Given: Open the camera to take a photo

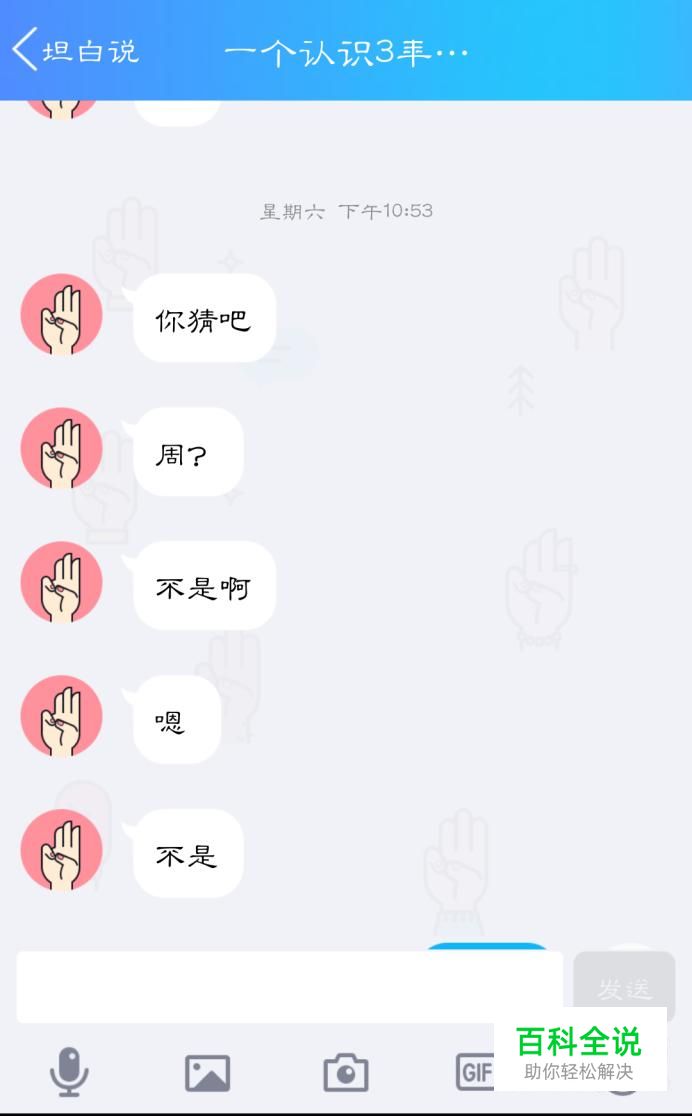Looking at the screenshot, I should click(346, 1073).
